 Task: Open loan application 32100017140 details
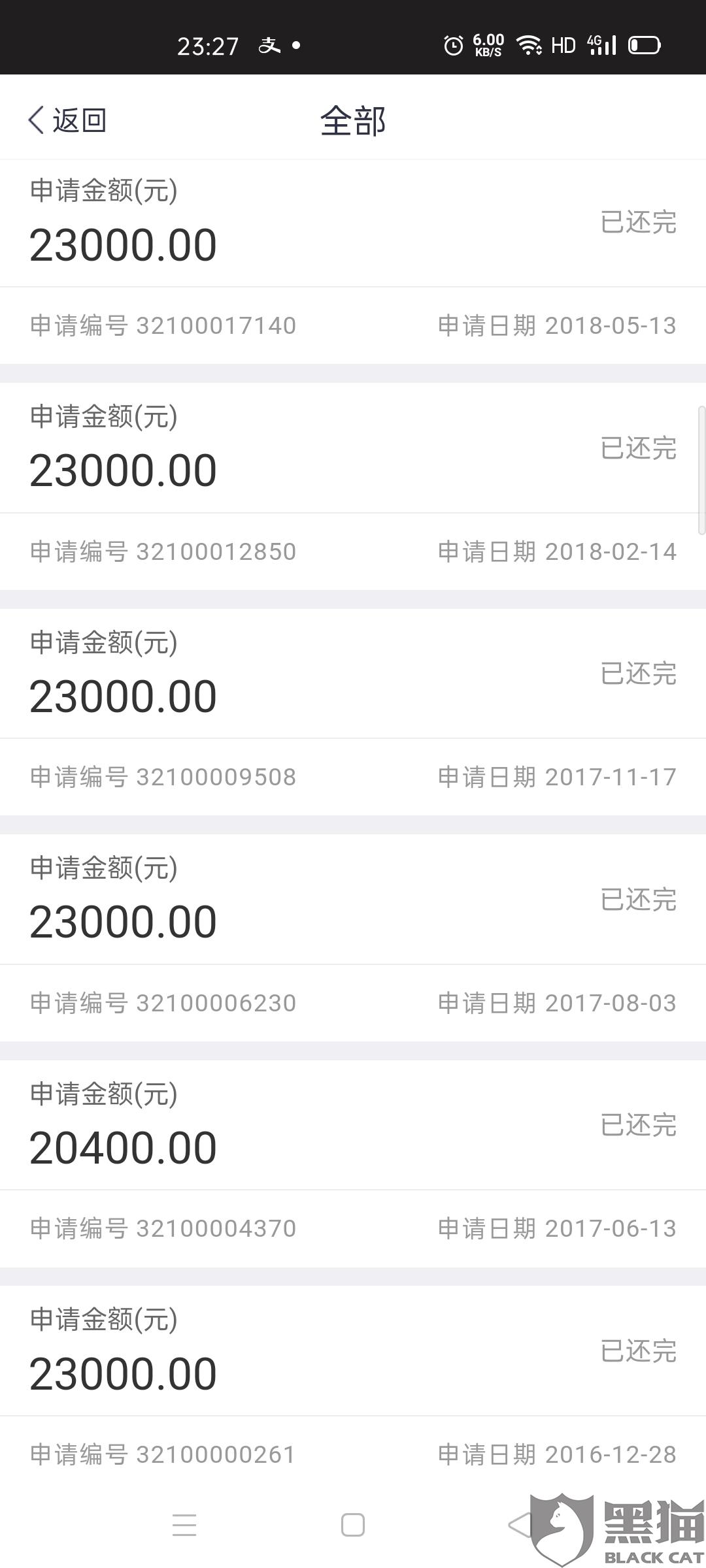353,261
